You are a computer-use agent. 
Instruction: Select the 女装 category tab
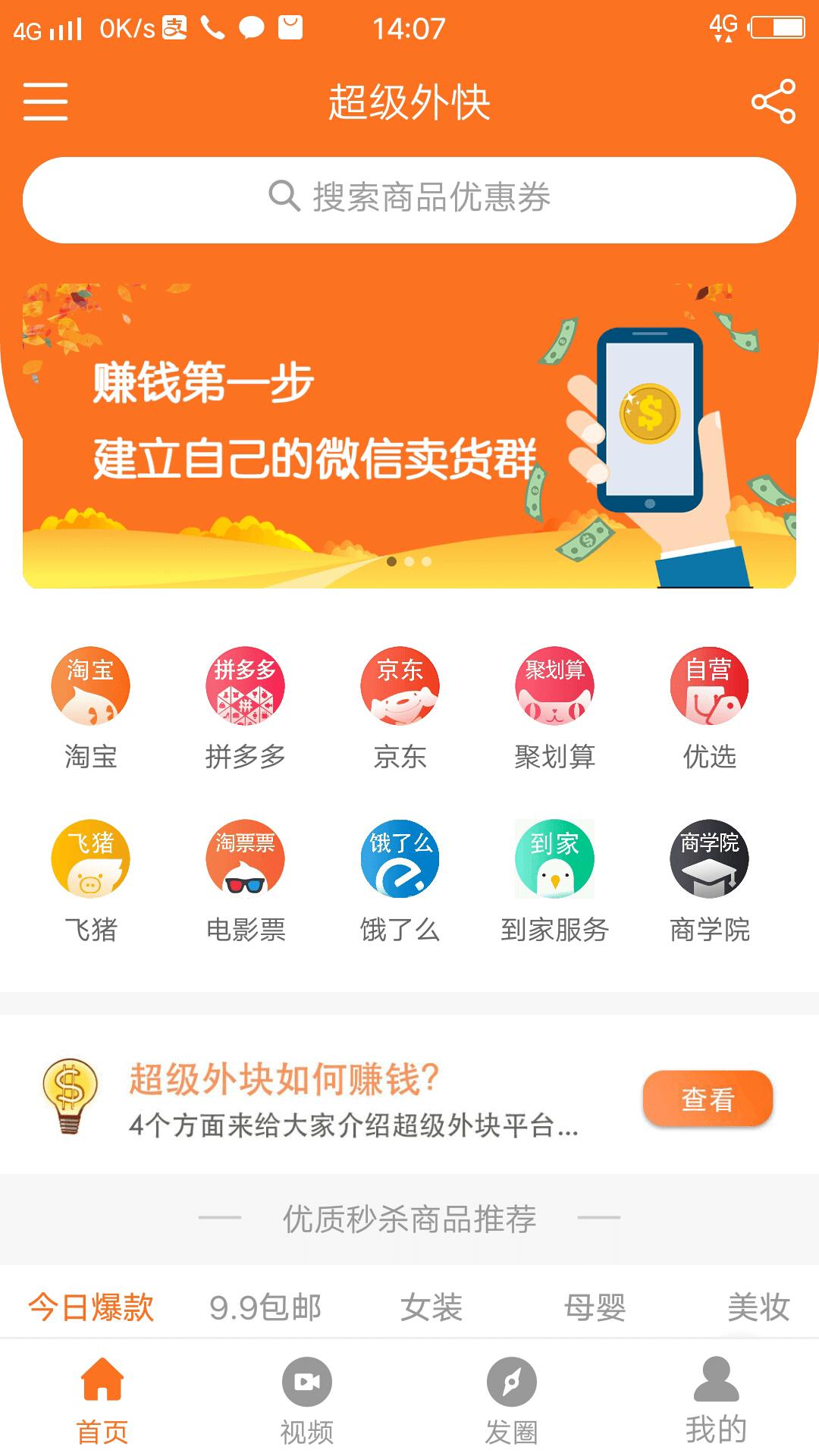[431, 1307]
